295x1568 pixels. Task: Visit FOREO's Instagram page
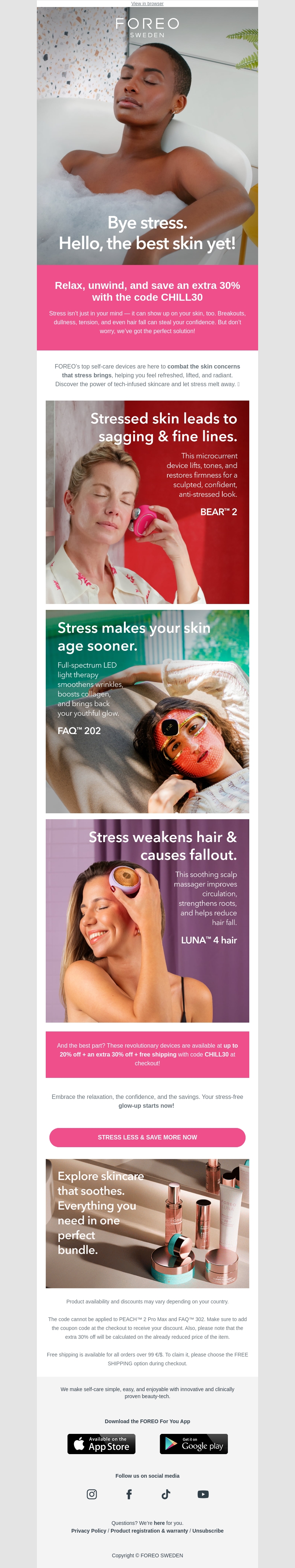92,1494
